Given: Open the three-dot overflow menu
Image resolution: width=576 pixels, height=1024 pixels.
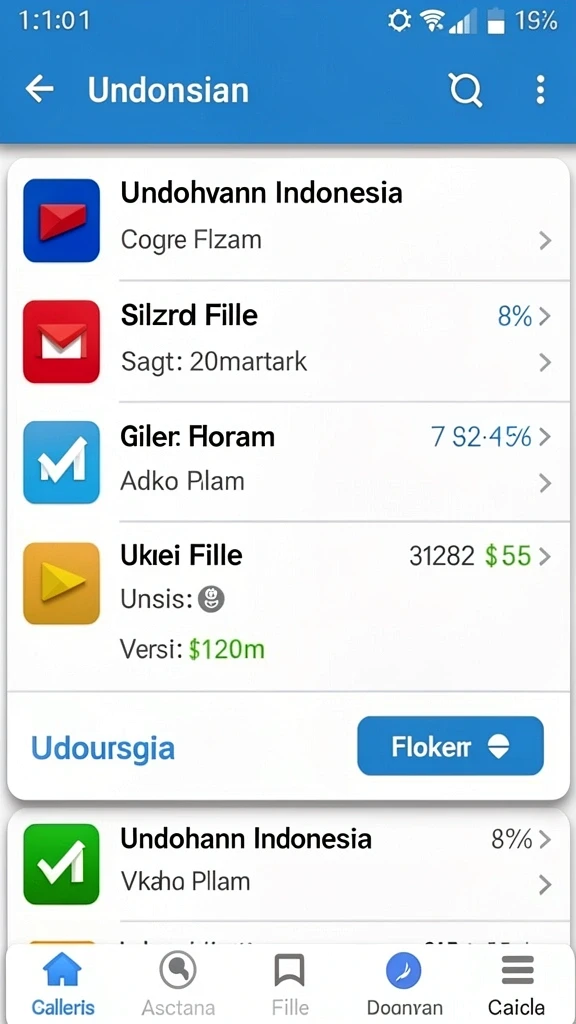Looking at the screenshot, I should pyautogui.click(x=540, y=89).
